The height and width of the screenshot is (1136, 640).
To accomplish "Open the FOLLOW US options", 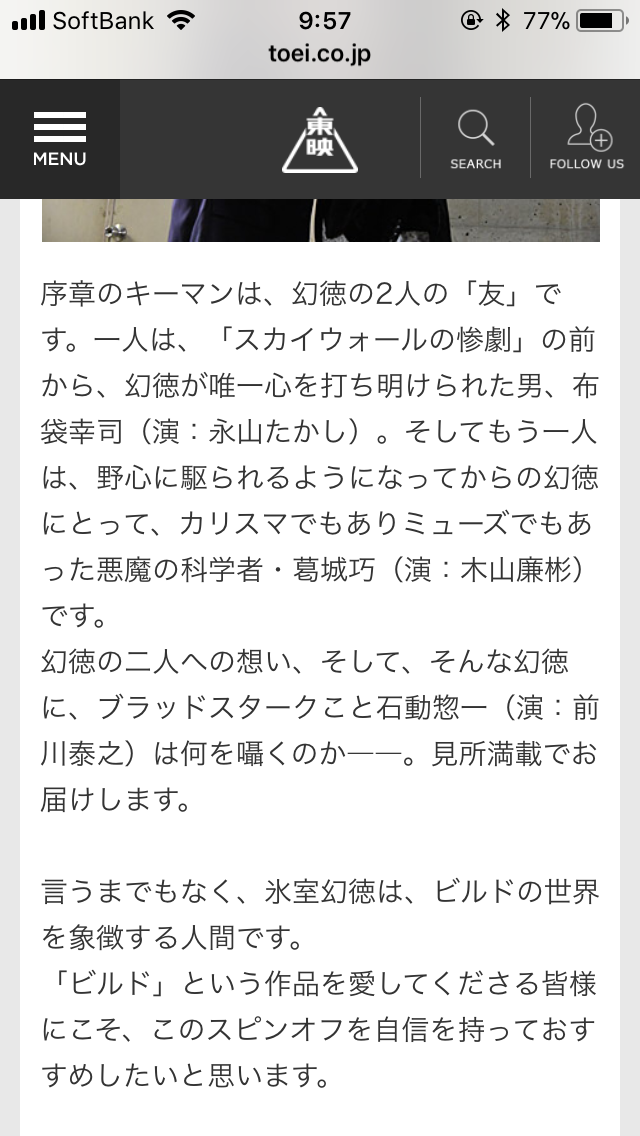I will (x=586, y=139).
